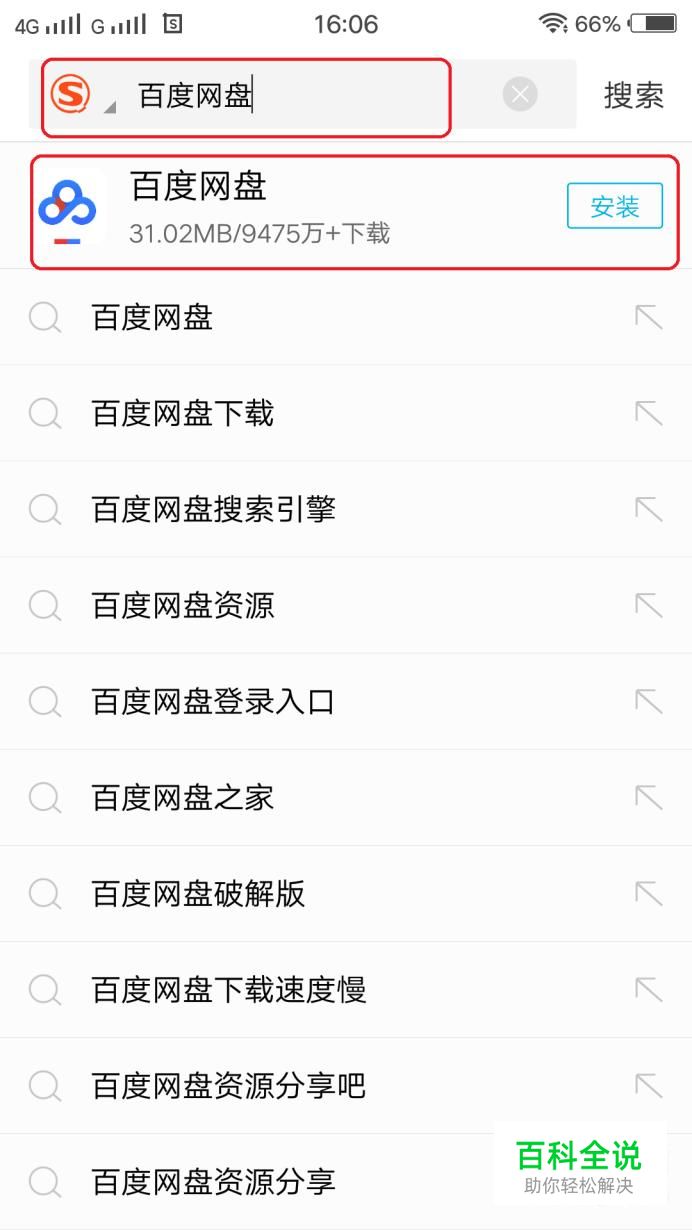The width and height of the screenshot is (692, 1230).
Task: Fill 百度网盘资源 into the box using its arrow
Action: pyautogui.click(x=649, y=606)
